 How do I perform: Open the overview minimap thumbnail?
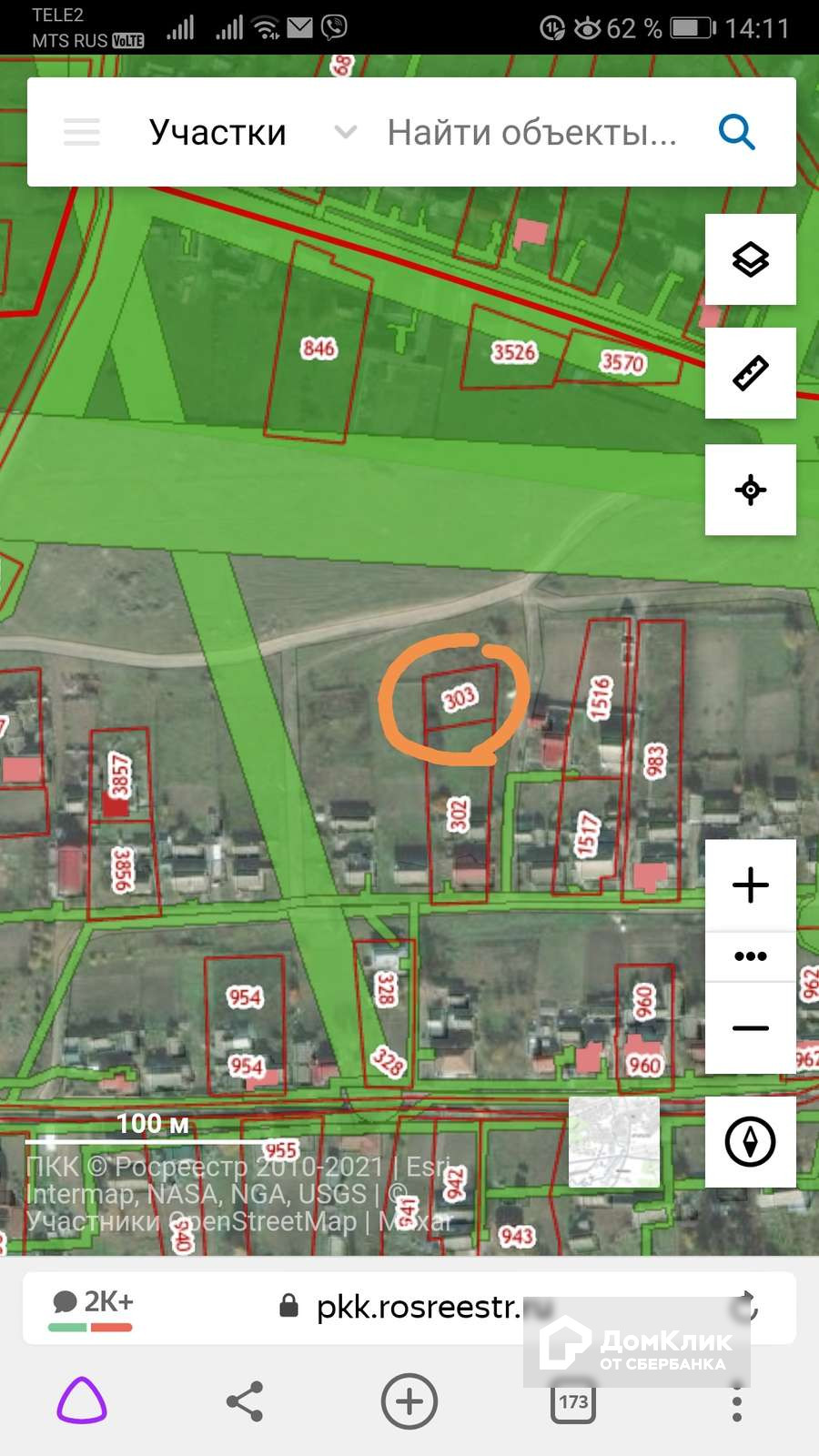coord(613,1141)
